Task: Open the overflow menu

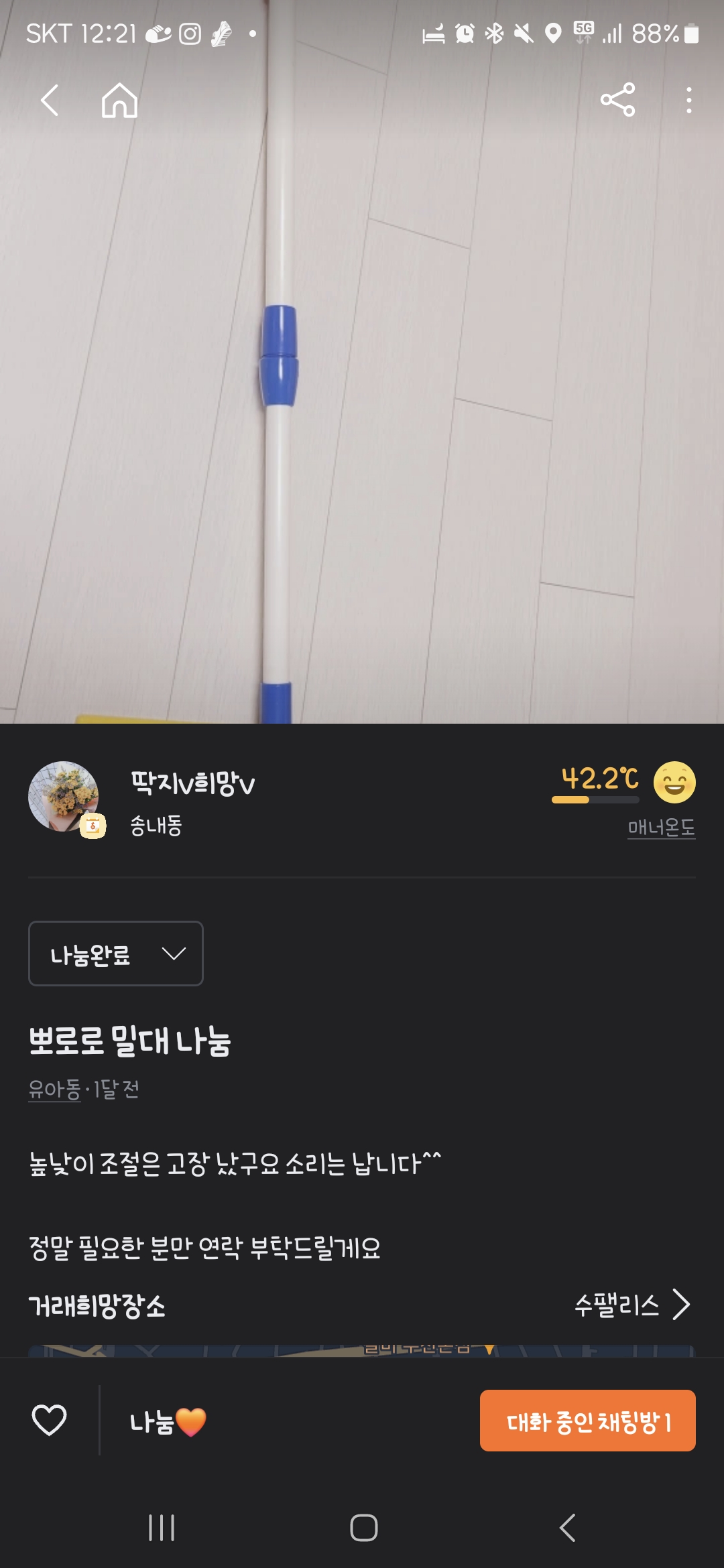Action: [x=688, y=101]
